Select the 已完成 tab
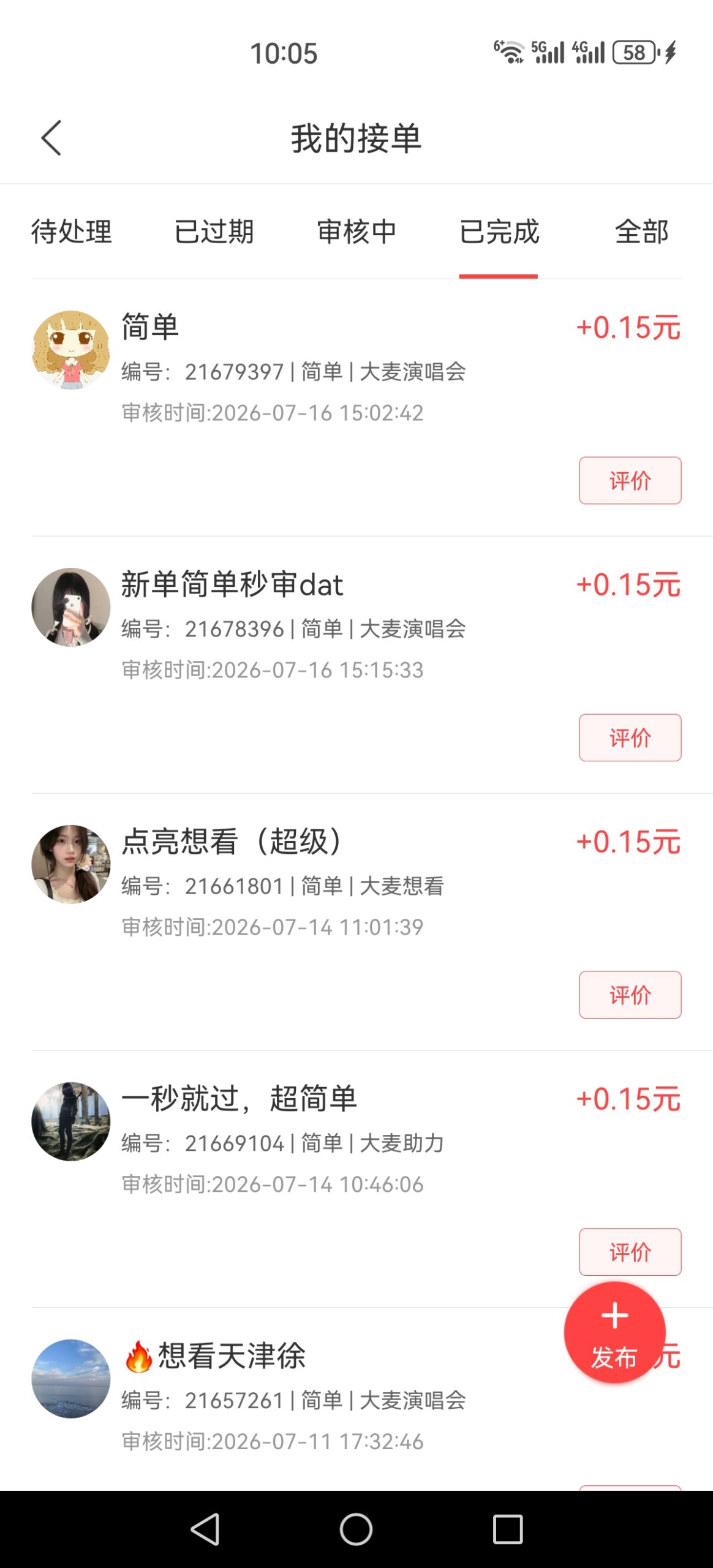The image size is (713, 1568). [499, 232]
